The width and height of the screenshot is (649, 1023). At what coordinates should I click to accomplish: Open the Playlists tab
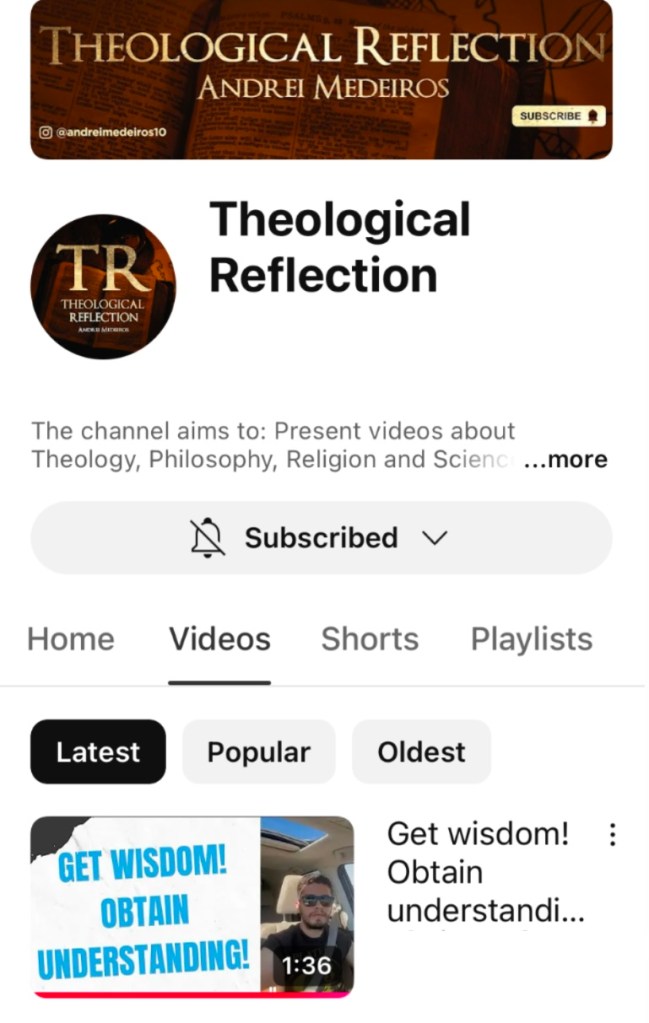click(x=531, y=639)
